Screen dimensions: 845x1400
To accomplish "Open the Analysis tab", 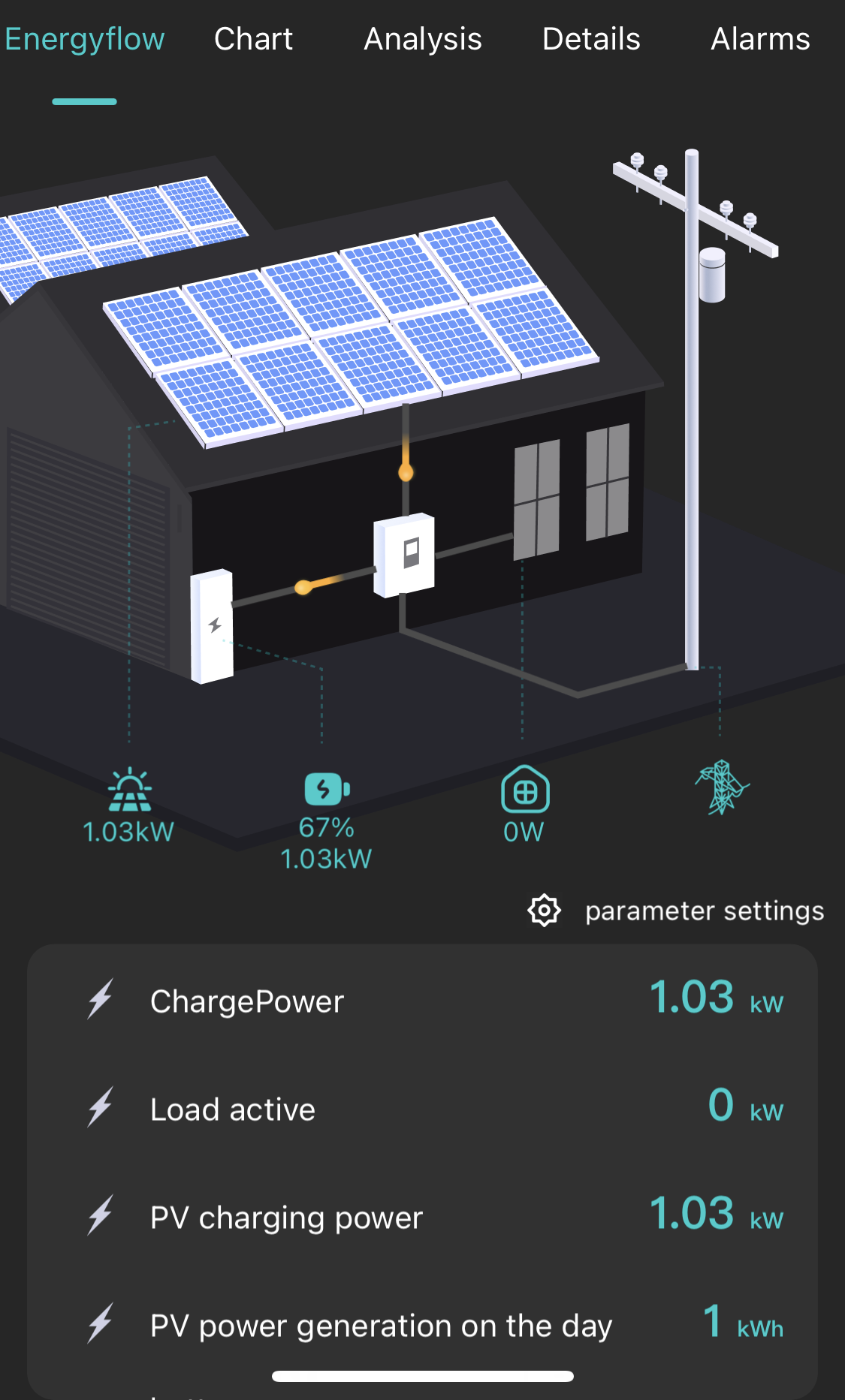I will [423, 39].
